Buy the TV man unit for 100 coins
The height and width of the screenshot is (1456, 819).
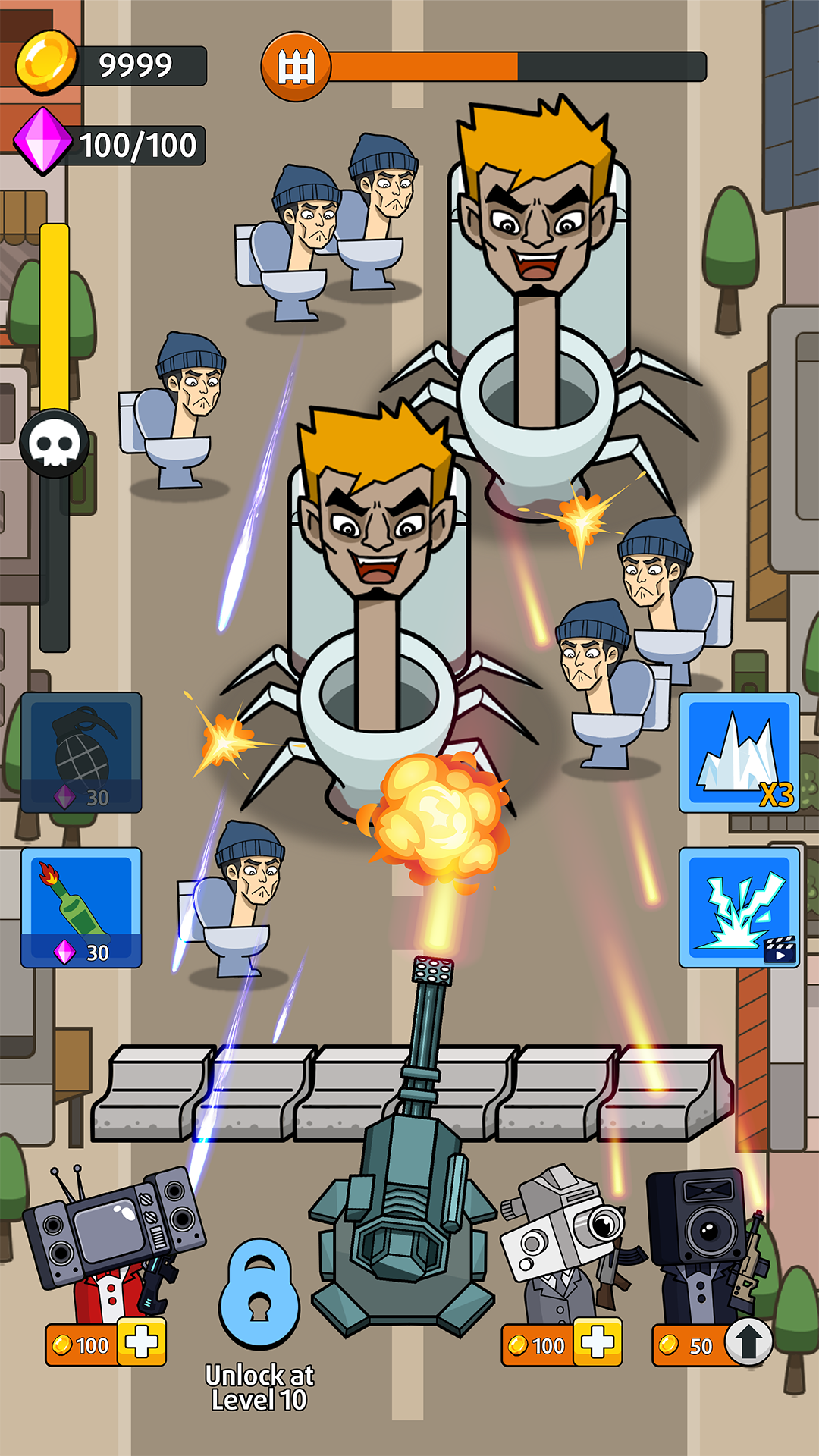[141, 1343]
